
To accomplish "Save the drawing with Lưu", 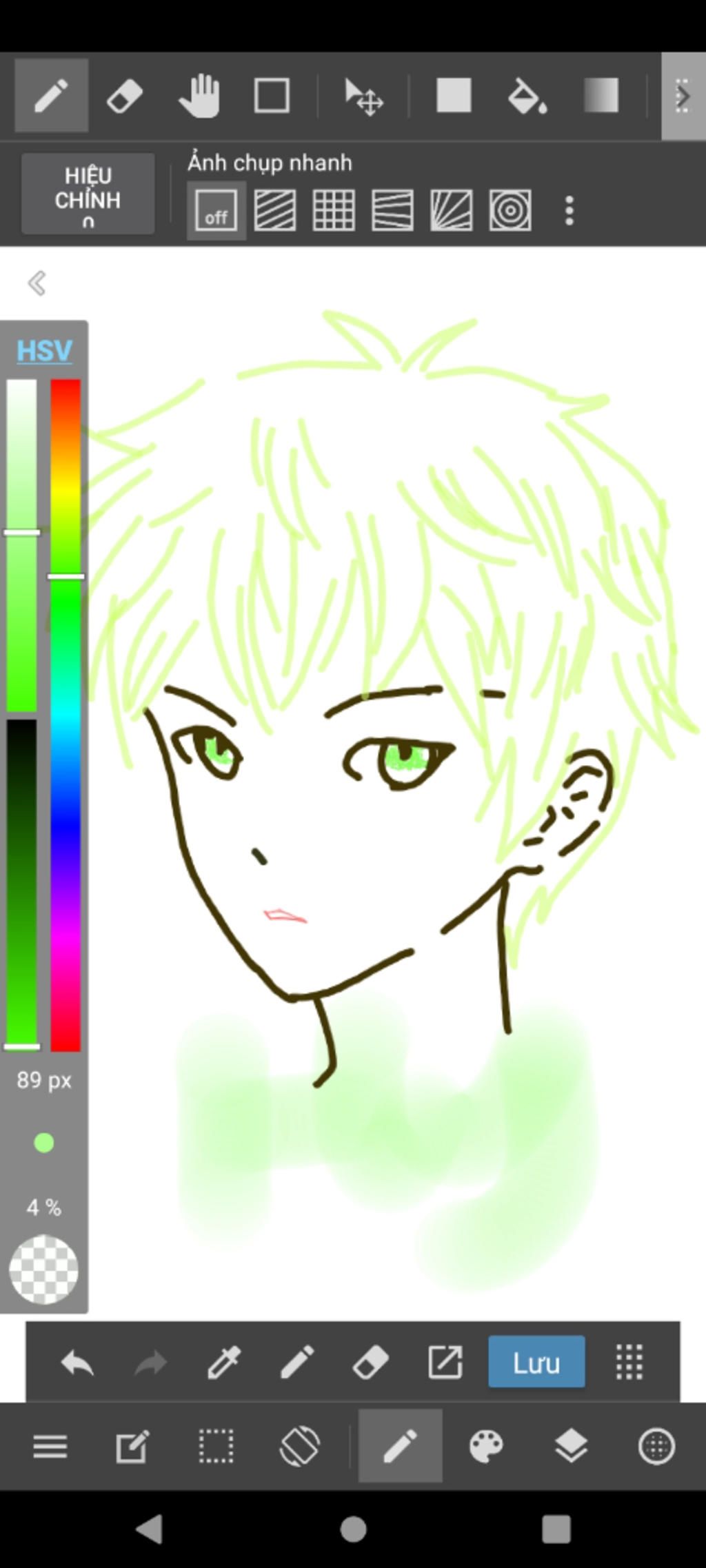I will [x=536, y=1363].
